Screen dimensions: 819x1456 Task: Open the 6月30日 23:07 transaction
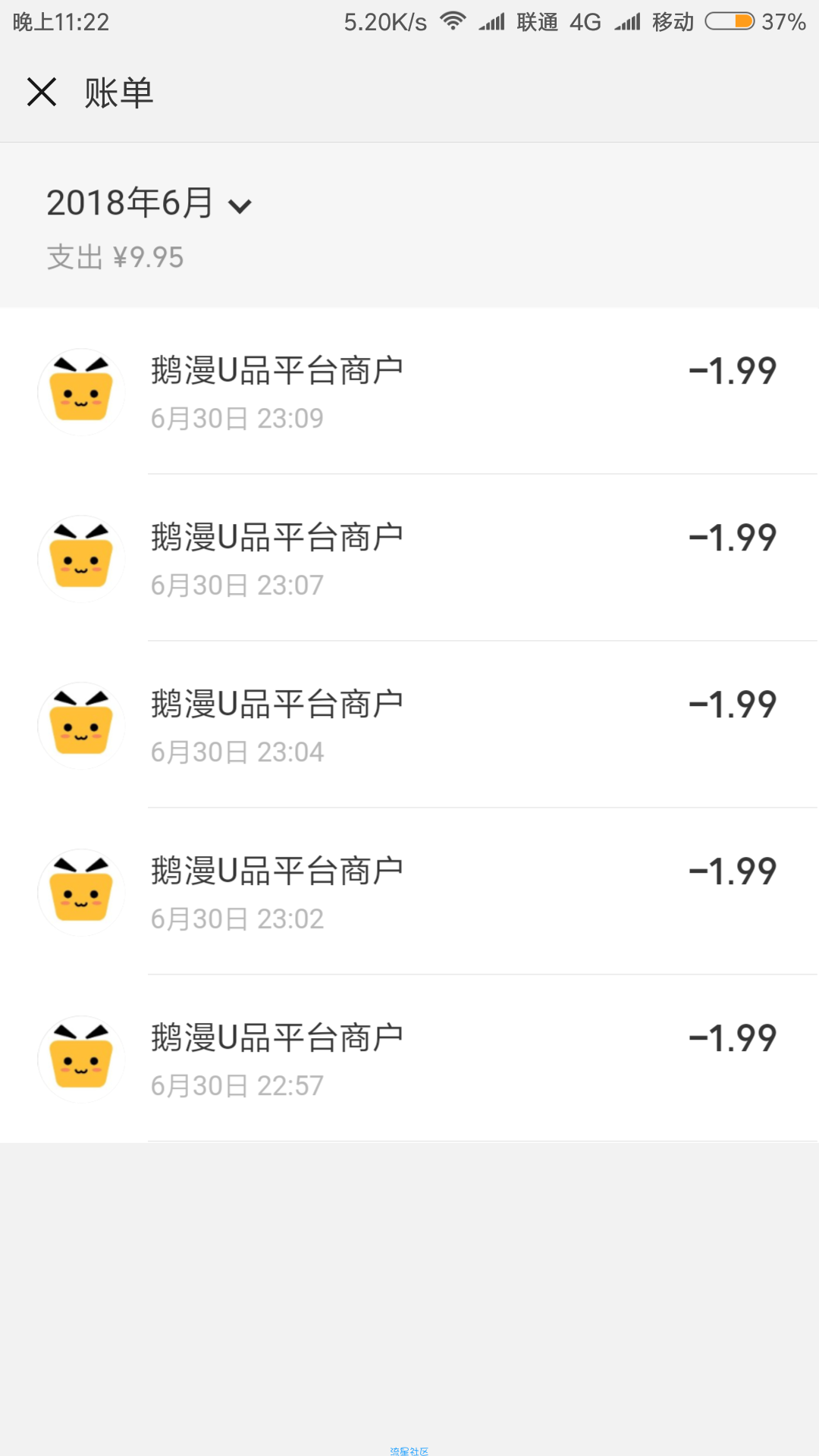coord(409,558)
